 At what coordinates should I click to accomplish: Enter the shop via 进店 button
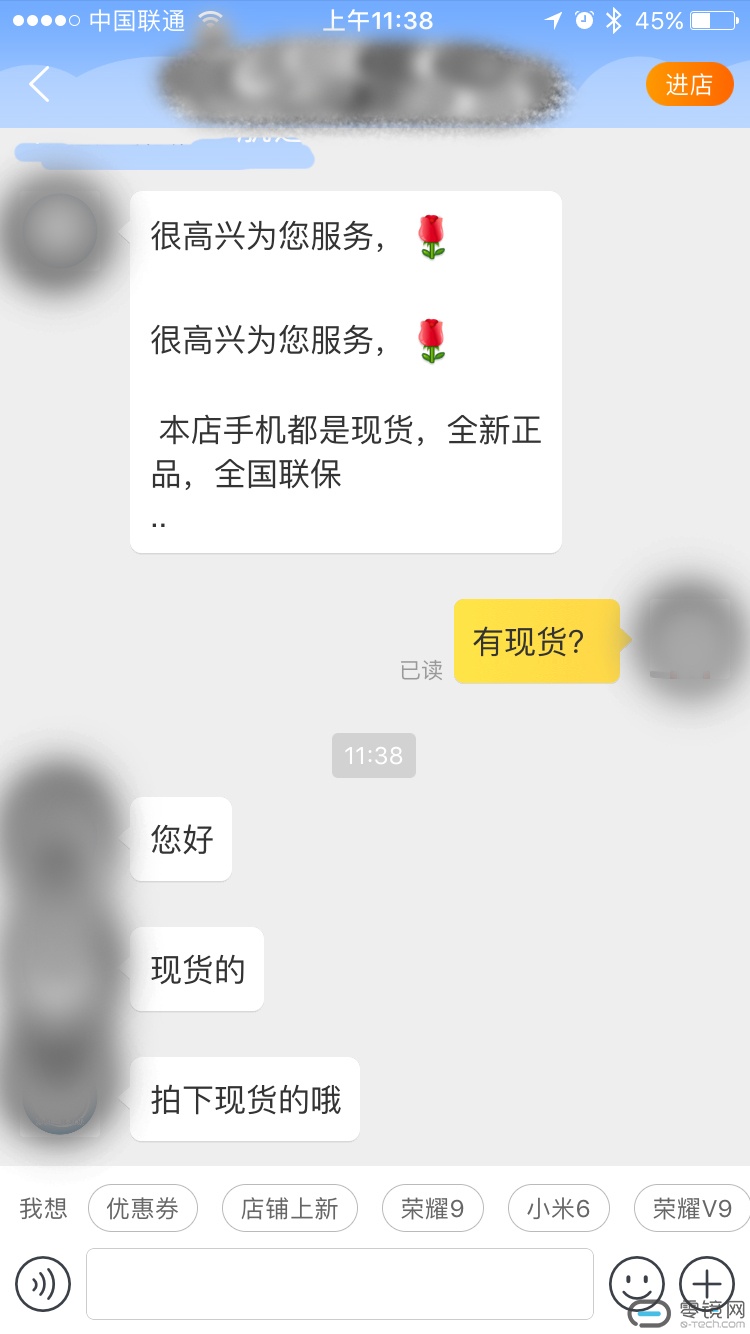(x=689, y=85)
